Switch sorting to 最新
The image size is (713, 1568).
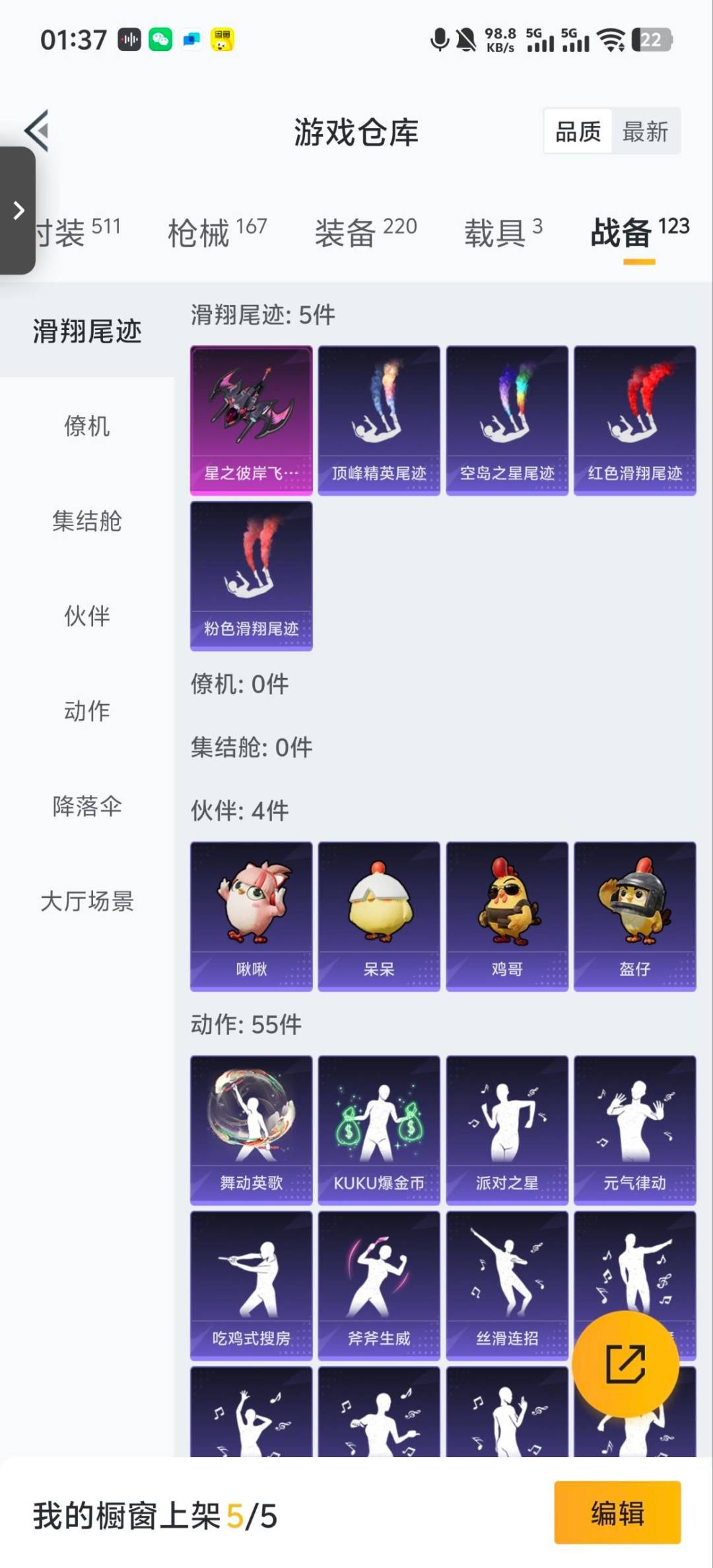pyautogui.click(x=646, y=131)
